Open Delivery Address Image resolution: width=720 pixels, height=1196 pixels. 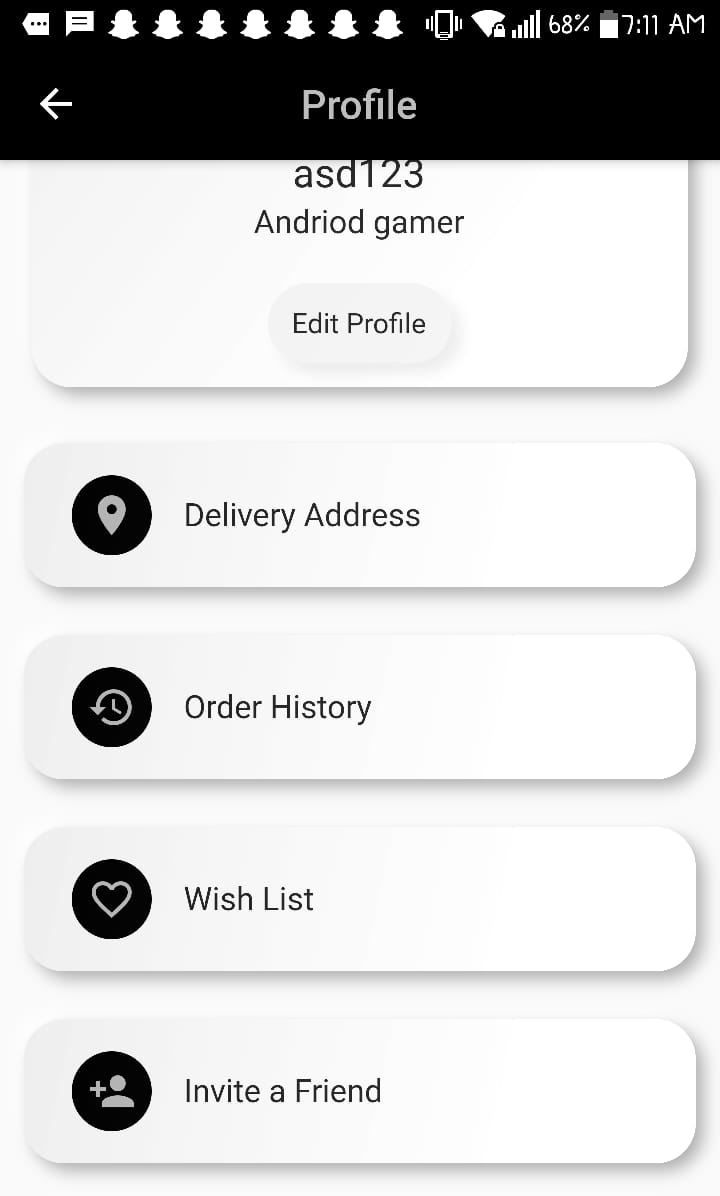click(x=360, y=515)
